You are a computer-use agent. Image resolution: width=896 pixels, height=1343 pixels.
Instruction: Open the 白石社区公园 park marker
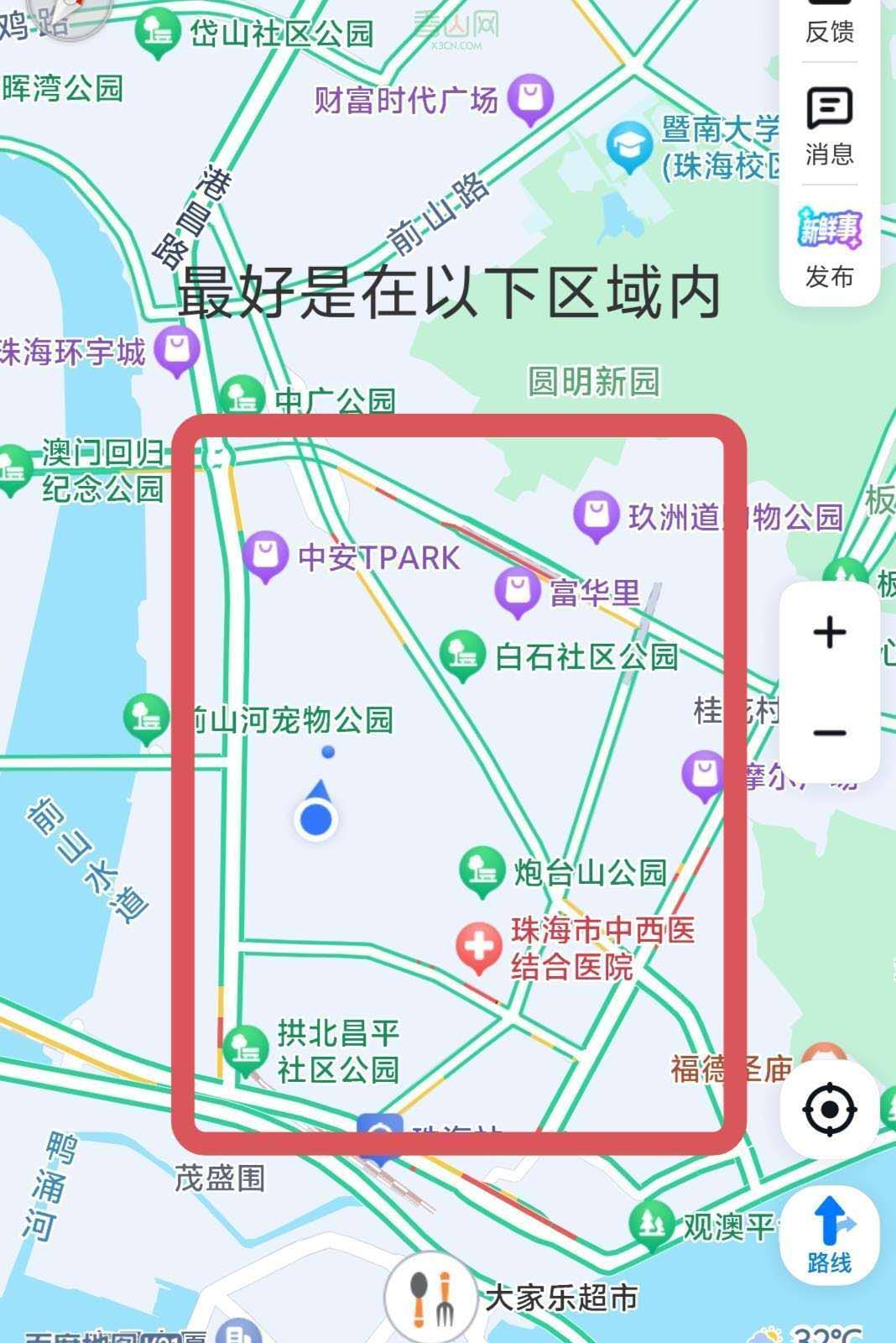point(462,654)
